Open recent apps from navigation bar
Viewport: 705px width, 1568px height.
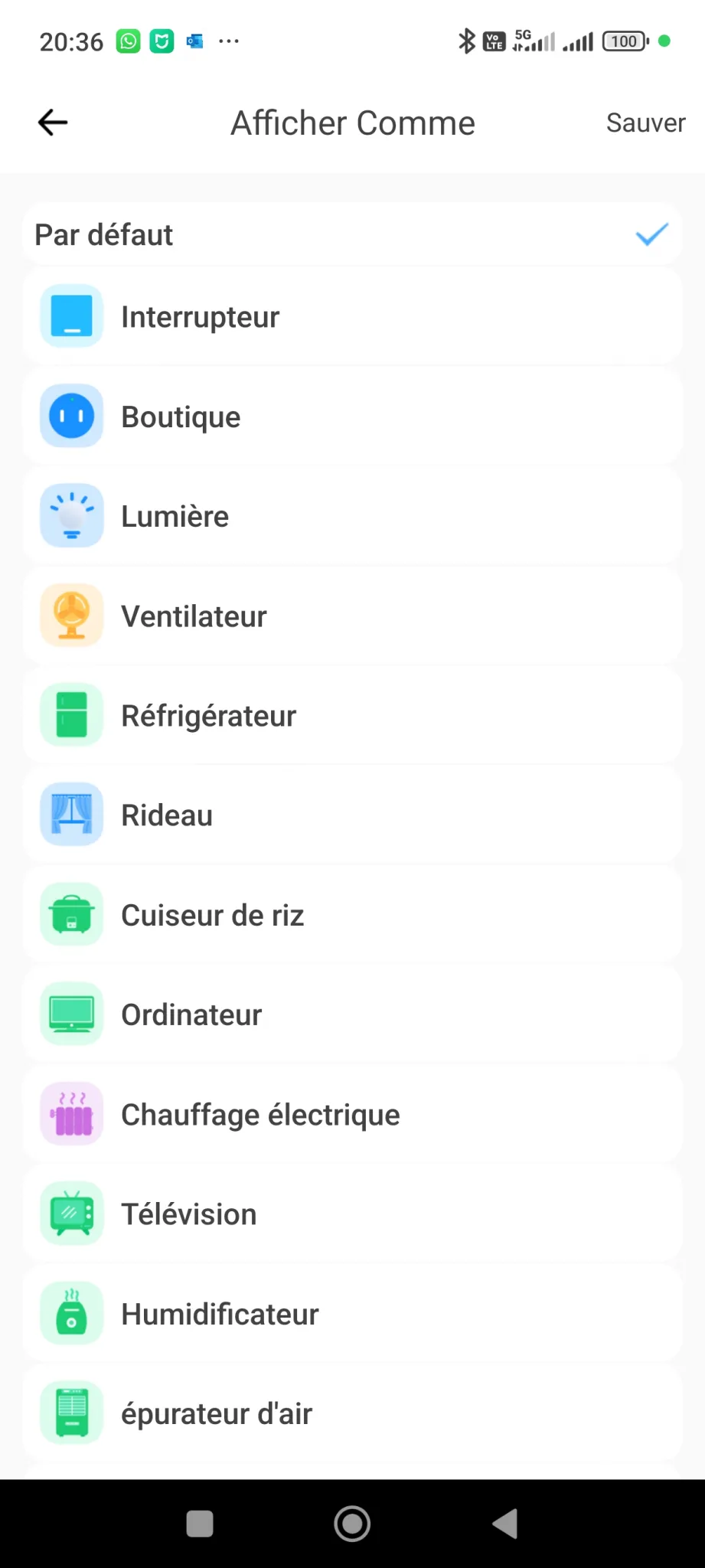200,1524
